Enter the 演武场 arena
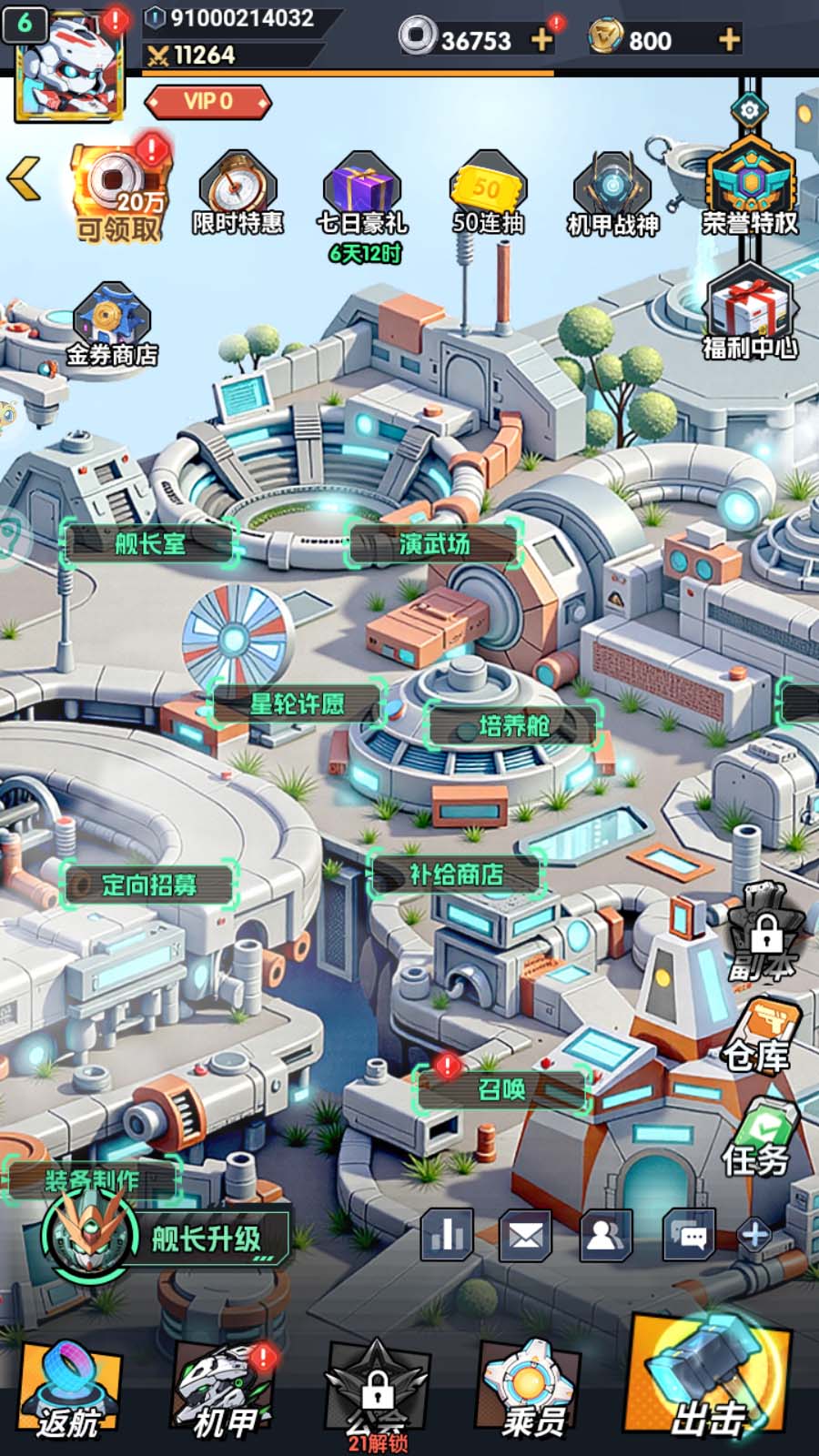819x1456 pixels. [x=434, y=544]
